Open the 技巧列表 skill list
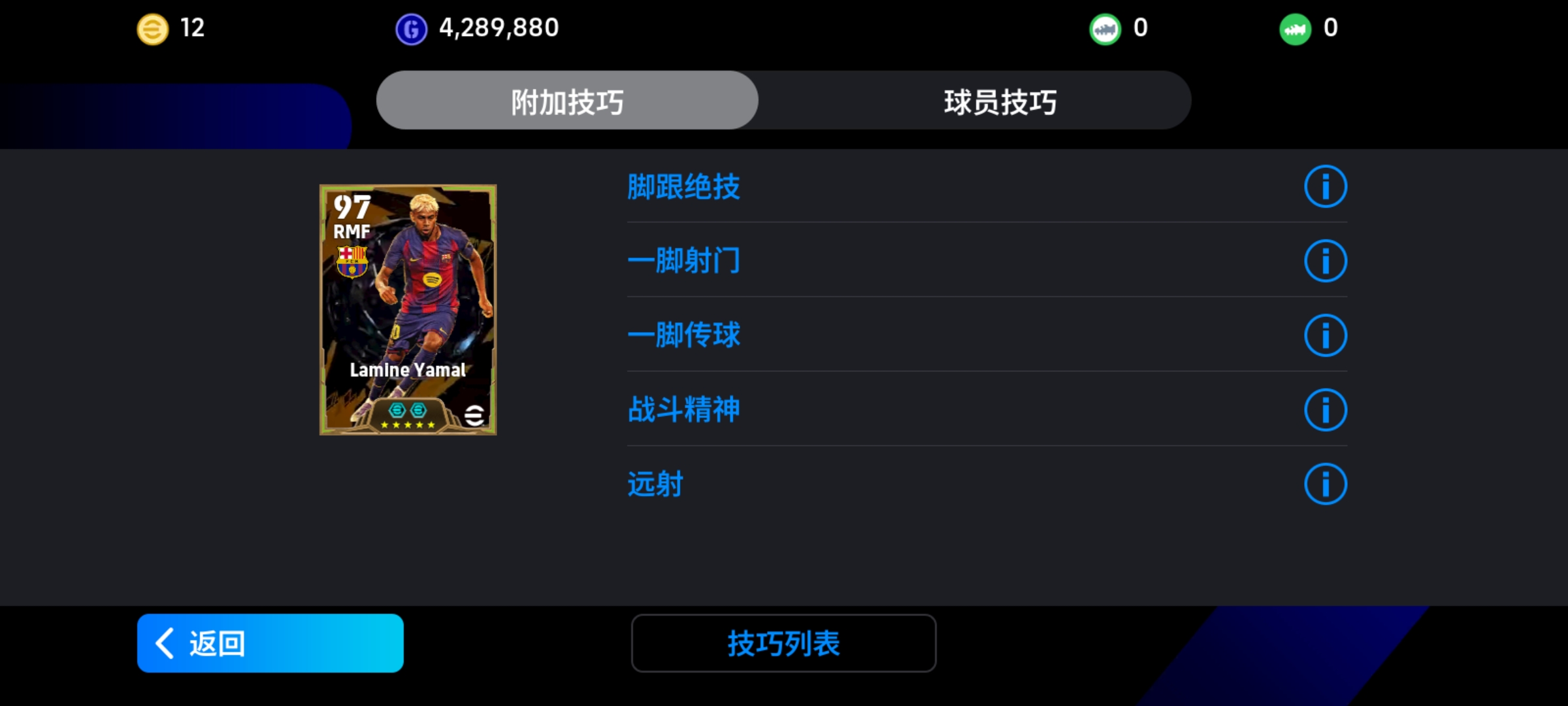Viewport: 1568px width, 706px height. pyautogui.click(x=783, y=643)
